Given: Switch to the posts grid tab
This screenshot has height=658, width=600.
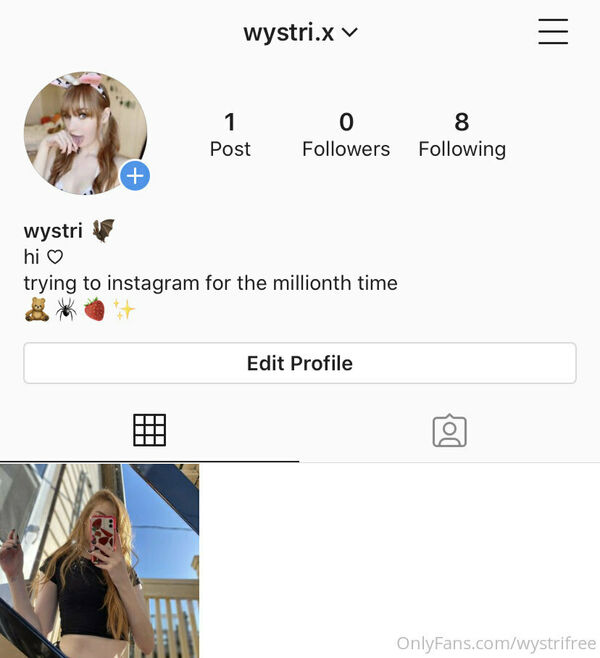Looking at the screenshot, I should point(149,430).
